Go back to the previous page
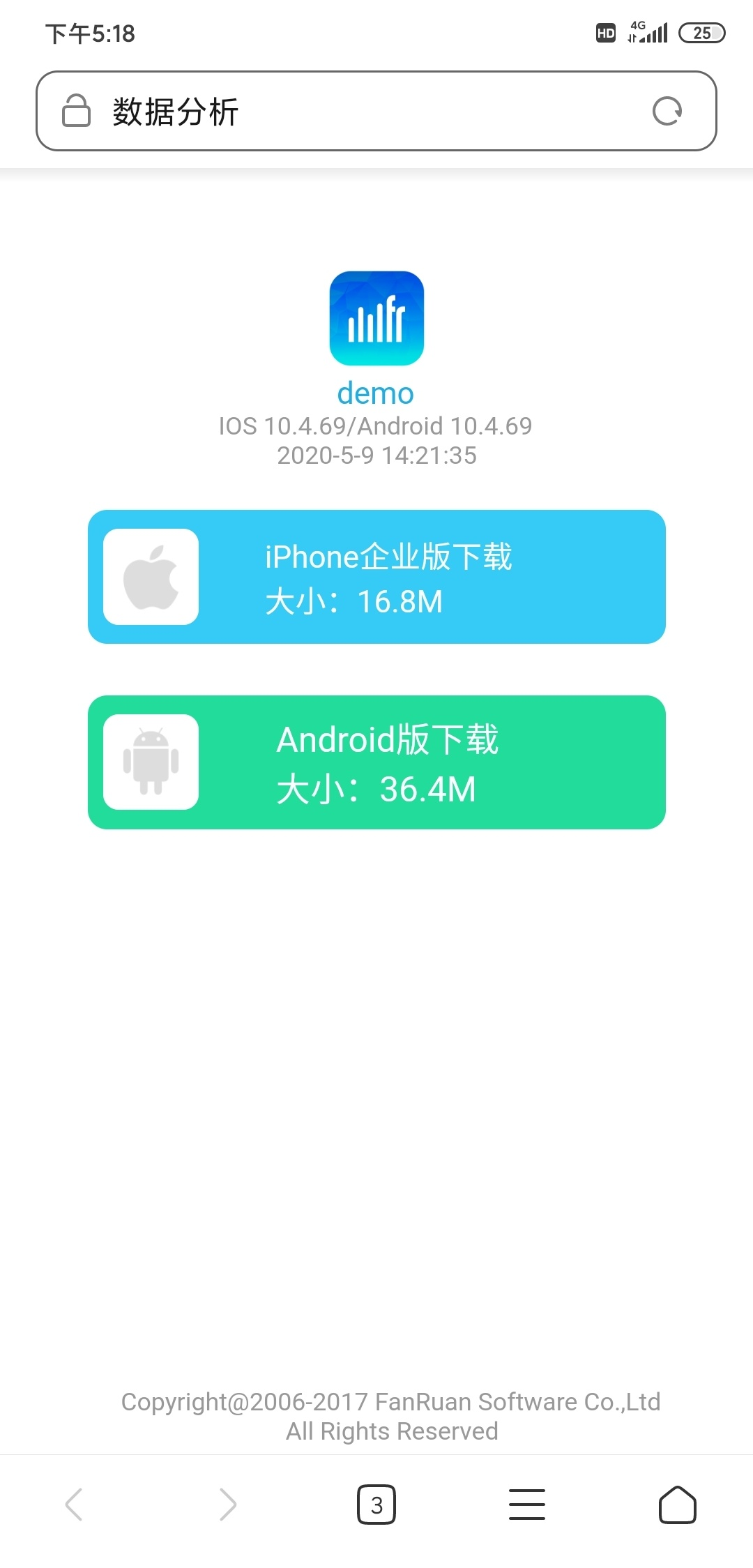The width and height of the screenshot is (753, 1568). coord(74,1504)
